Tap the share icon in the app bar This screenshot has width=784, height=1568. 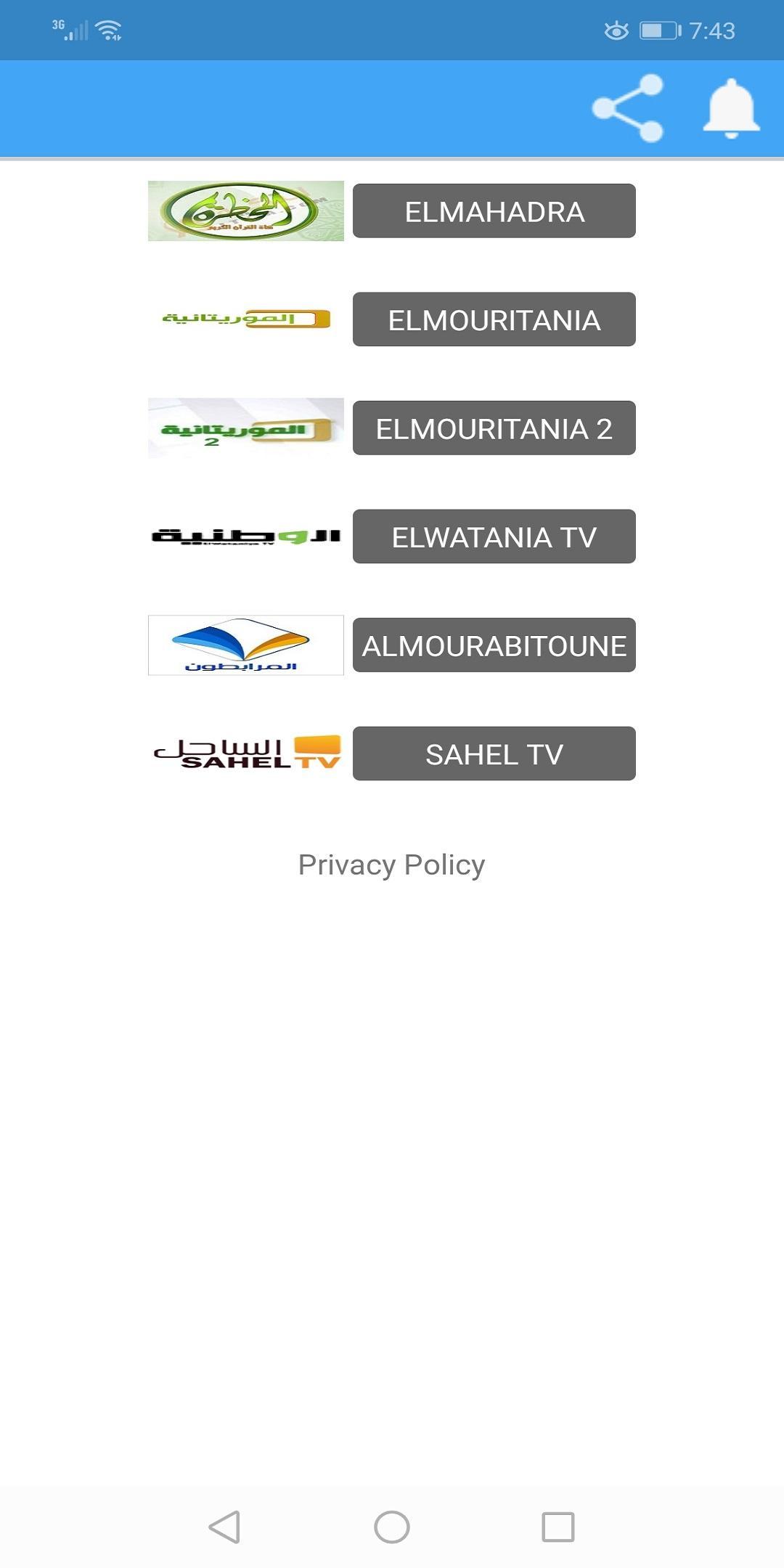pyautogui.click(x=628, y=108)
